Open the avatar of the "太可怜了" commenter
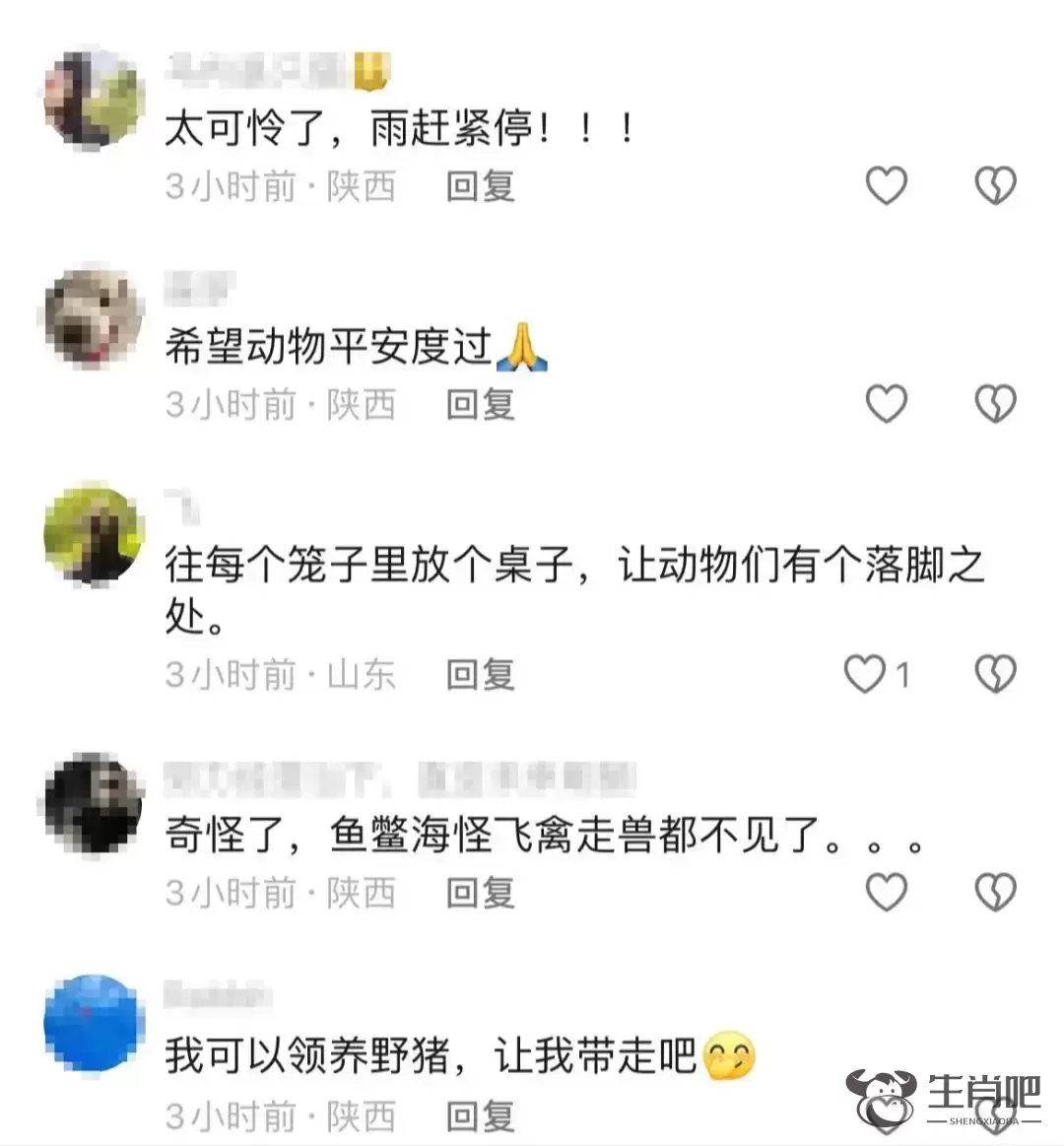1064x1146 pixels. (95, 99)
